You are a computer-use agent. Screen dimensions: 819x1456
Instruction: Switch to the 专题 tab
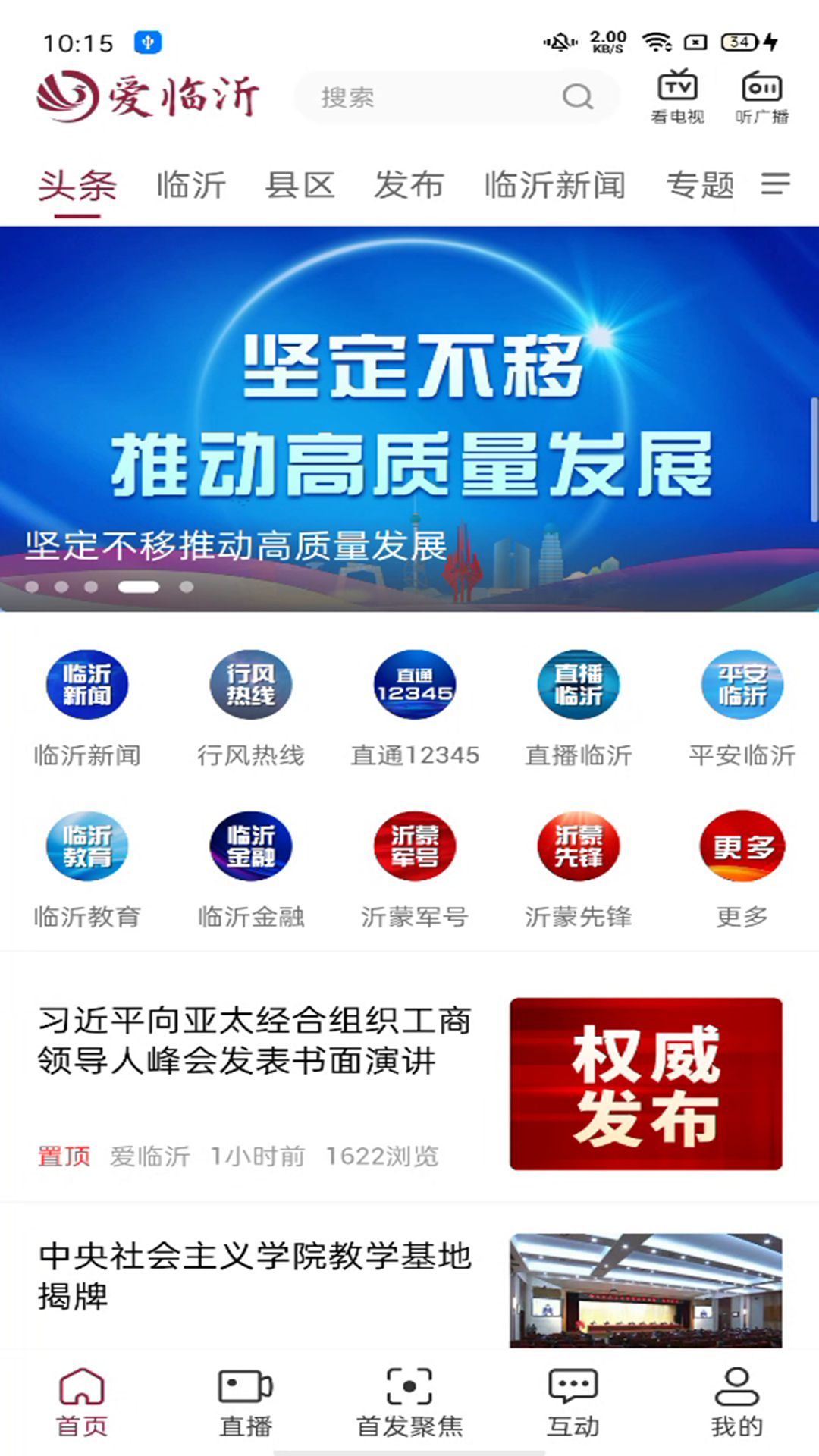click(700, 186)
